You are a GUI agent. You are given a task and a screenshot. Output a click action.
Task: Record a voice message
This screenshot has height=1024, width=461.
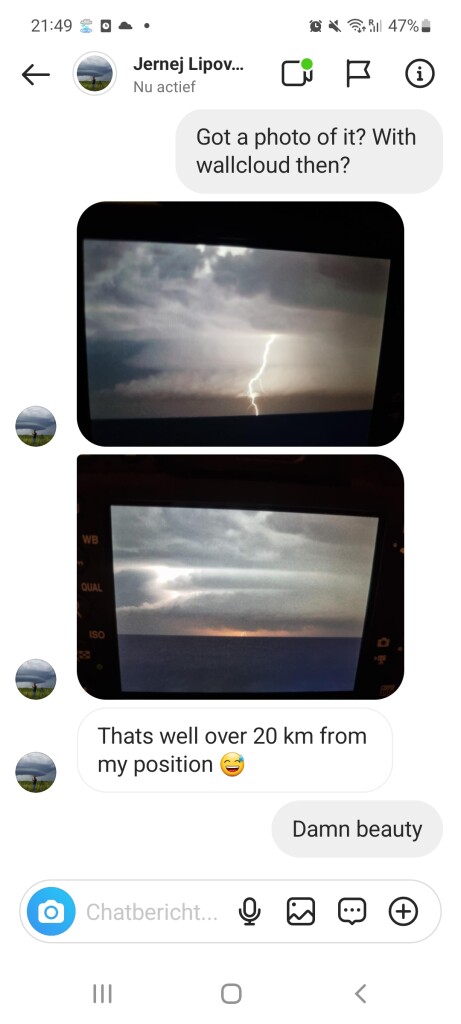249,912
